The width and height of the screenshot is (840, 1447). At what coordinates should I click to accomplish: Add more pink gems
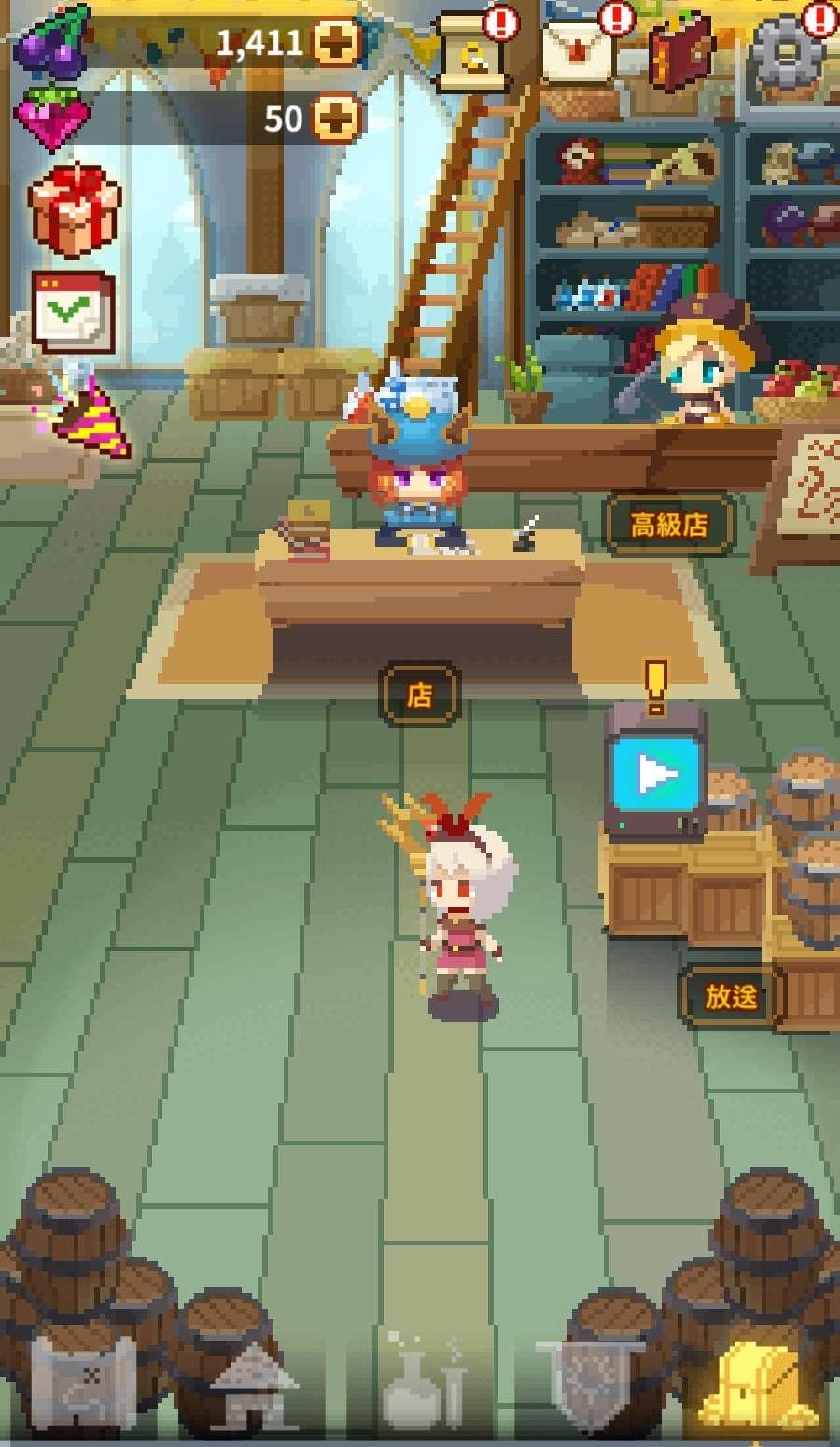(x=335, y=119)
